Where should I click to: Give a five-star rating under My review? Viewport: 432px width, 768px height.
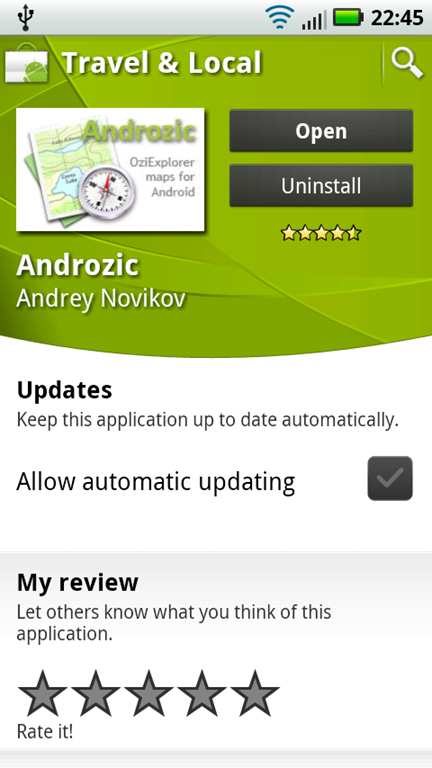[255, 694]
